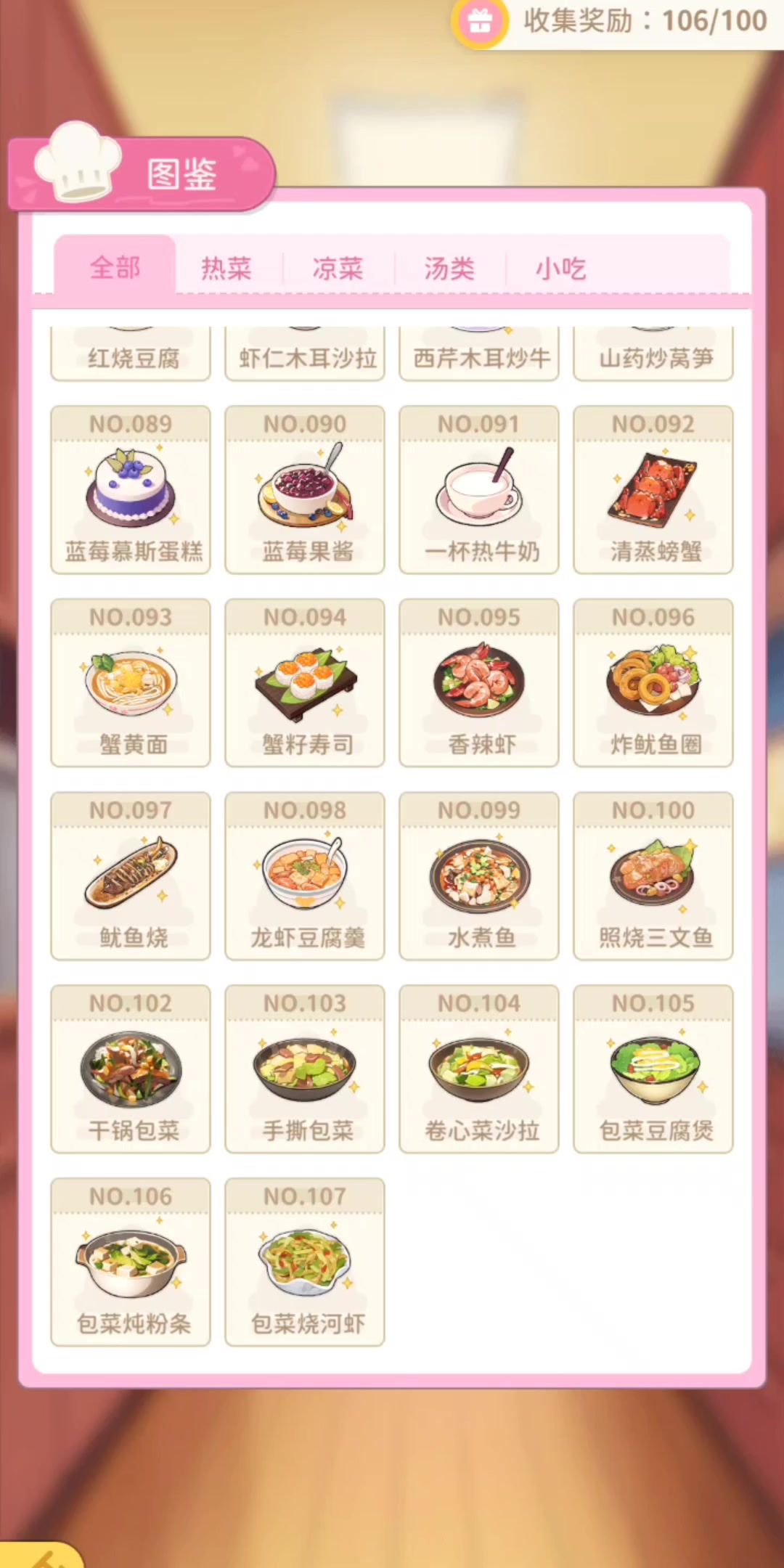View the 蟹黄面 dish entry
This screenshot has height=1568, width=784.
(131, 683)
